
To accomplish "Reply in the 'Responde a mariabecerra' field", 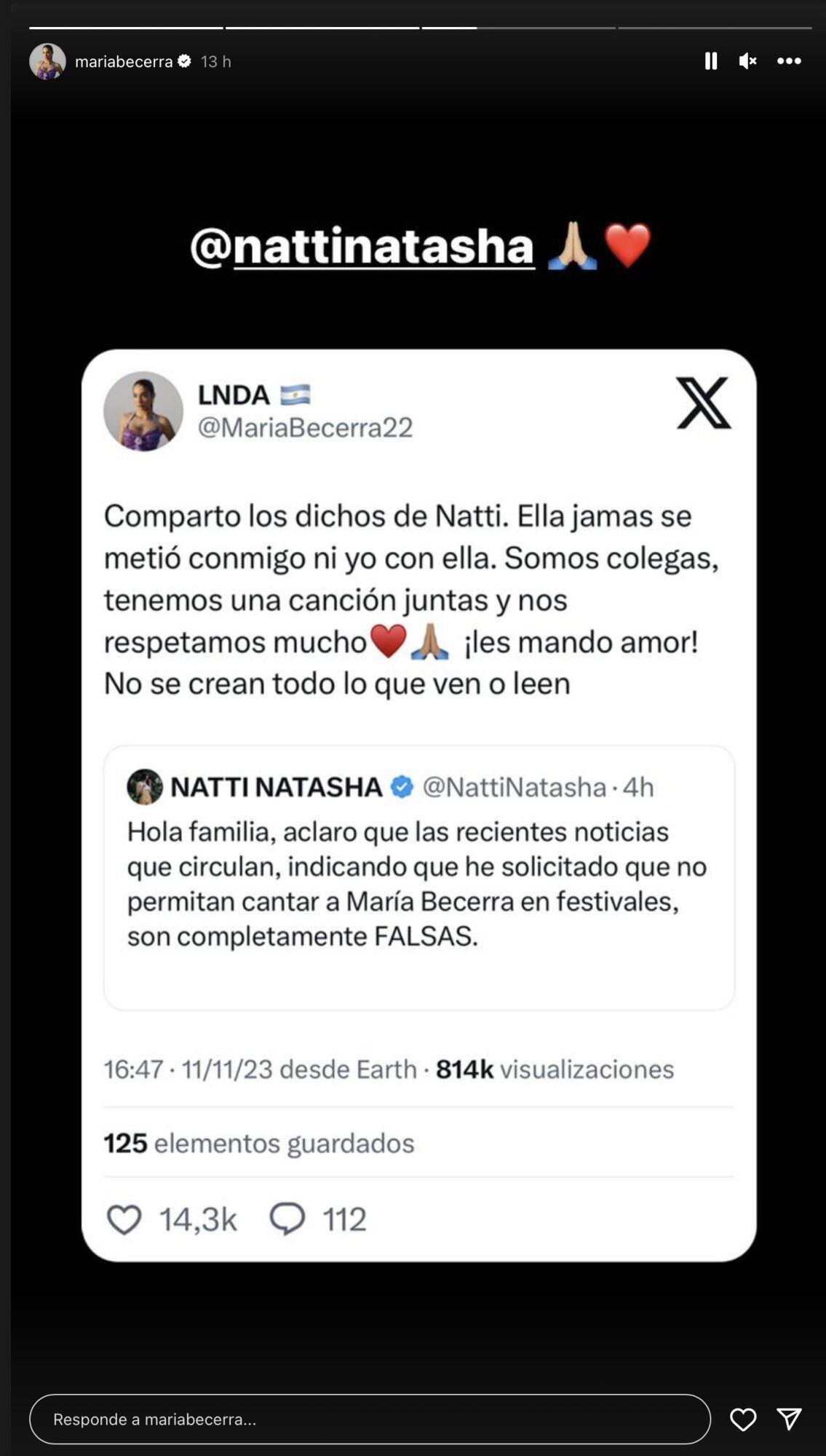I will [x=370, y=1419].
